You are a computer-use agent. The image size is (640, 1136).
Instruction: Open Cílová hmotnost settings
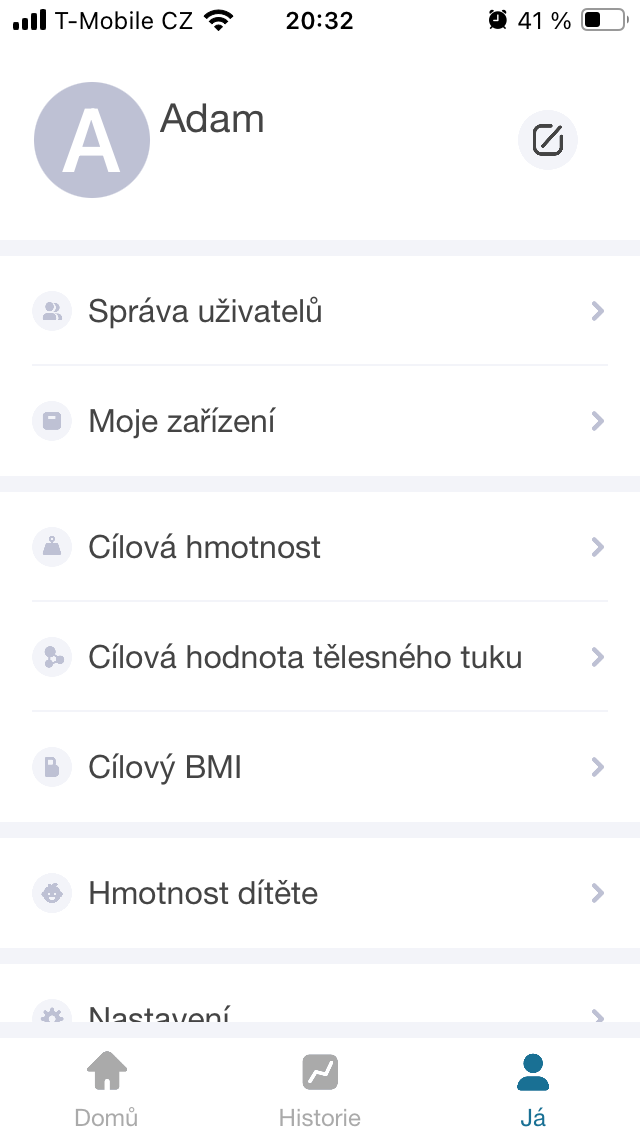coord(320,547)
